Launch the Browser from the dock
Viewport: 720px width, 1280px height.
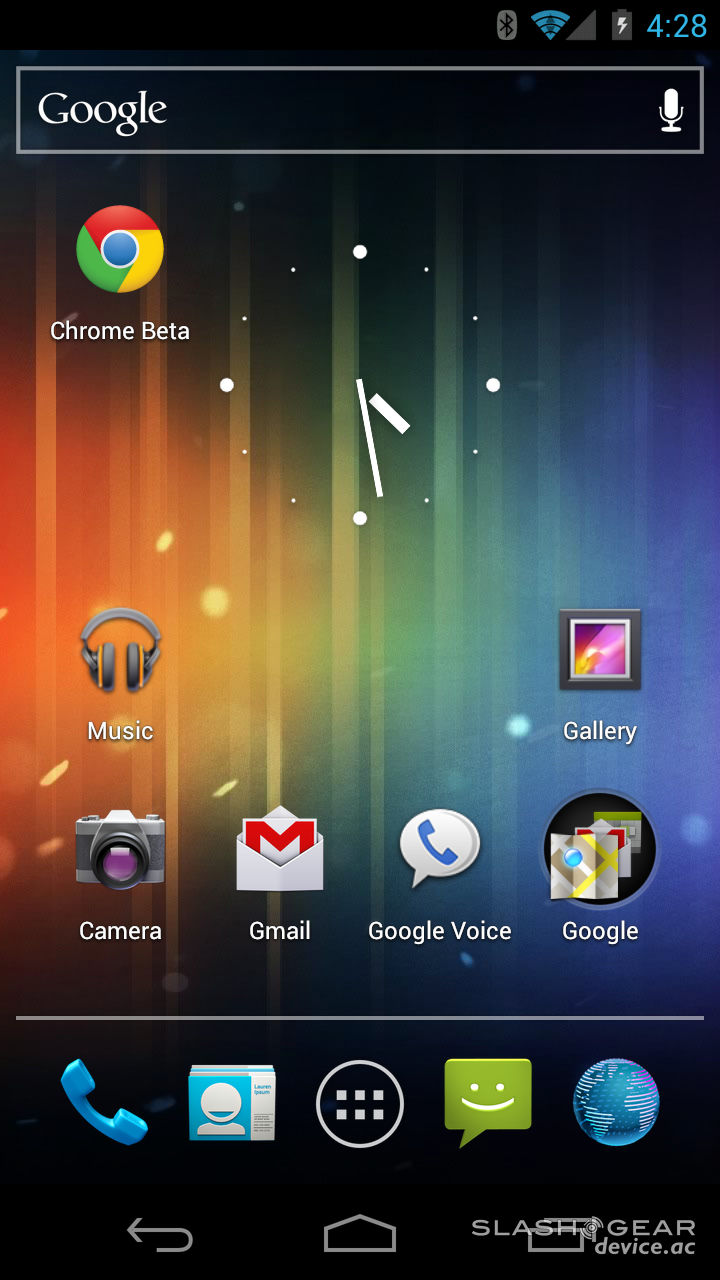(x=616, y=1103)
